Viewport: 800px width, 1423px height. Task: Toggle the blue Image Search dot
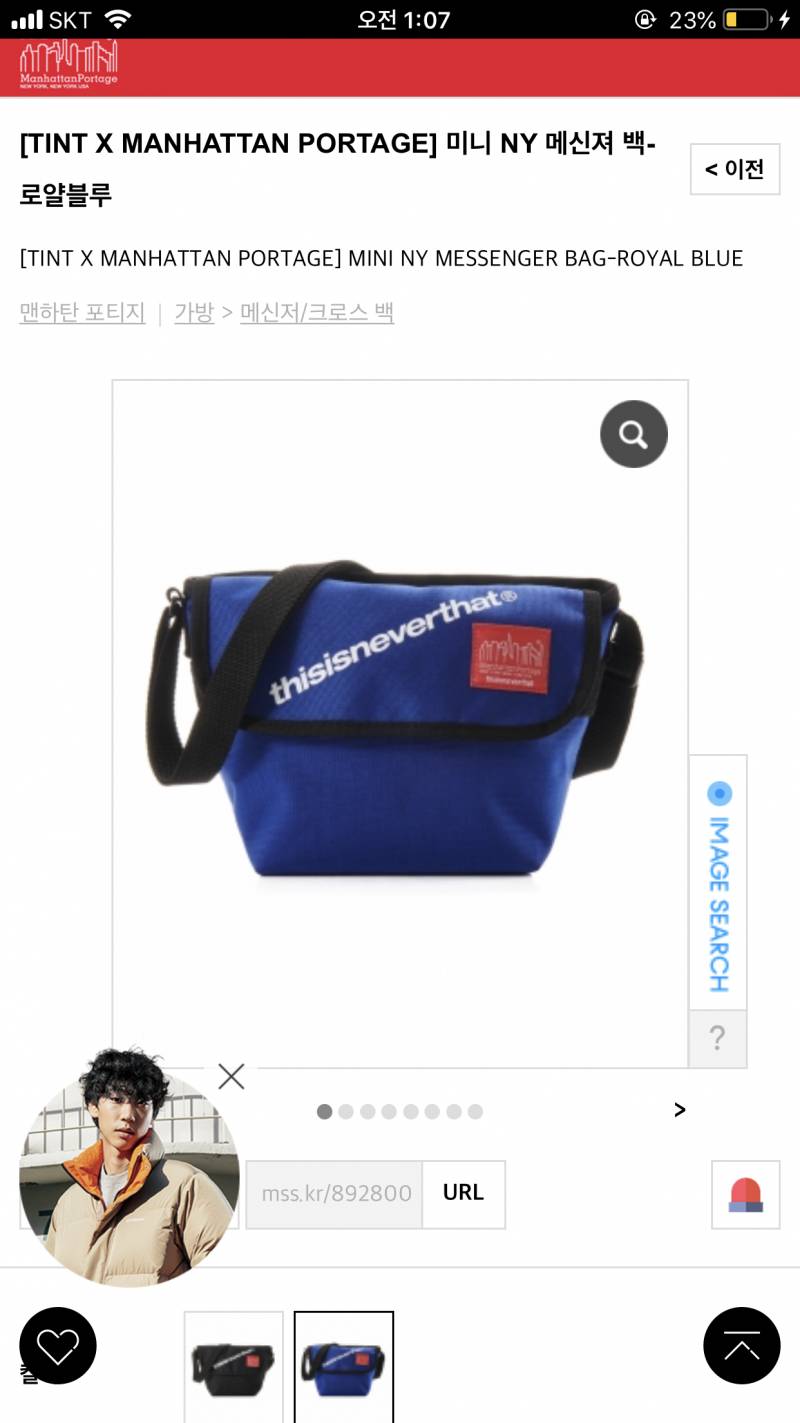[718, 791]
